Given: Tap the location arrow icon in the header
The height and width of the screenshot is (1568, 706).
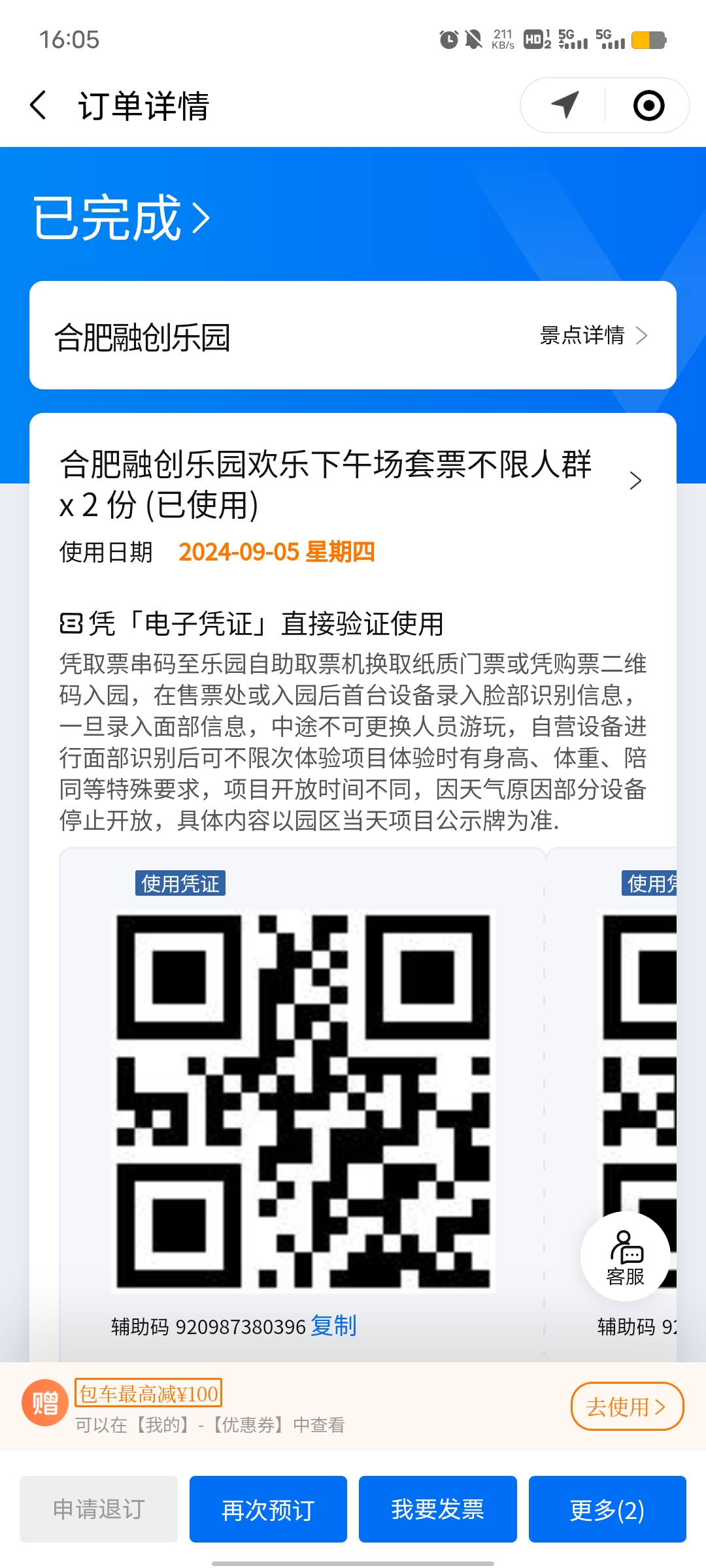Looking at the screenshot, I should pos(565,105).
